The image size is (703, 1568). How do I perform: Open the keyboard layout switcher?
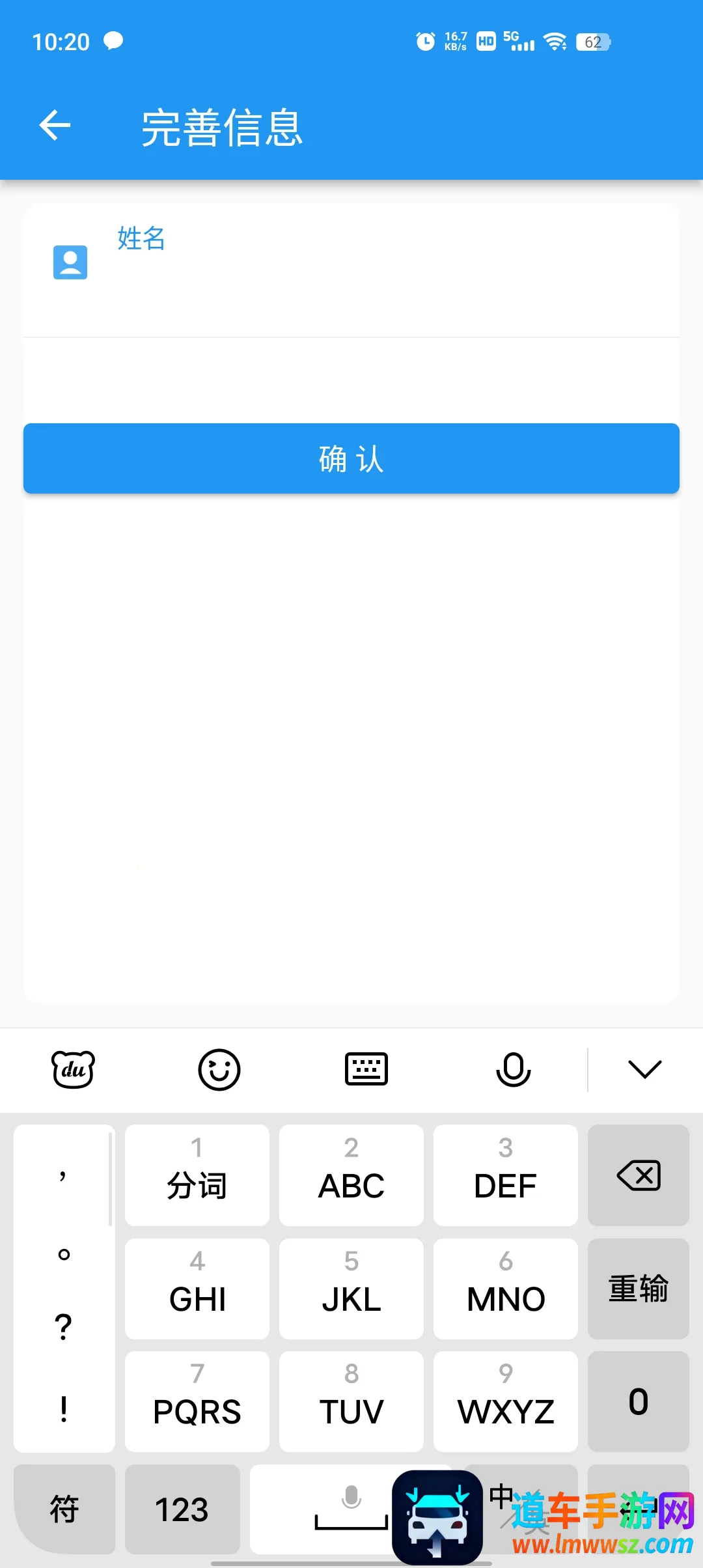366,1069
